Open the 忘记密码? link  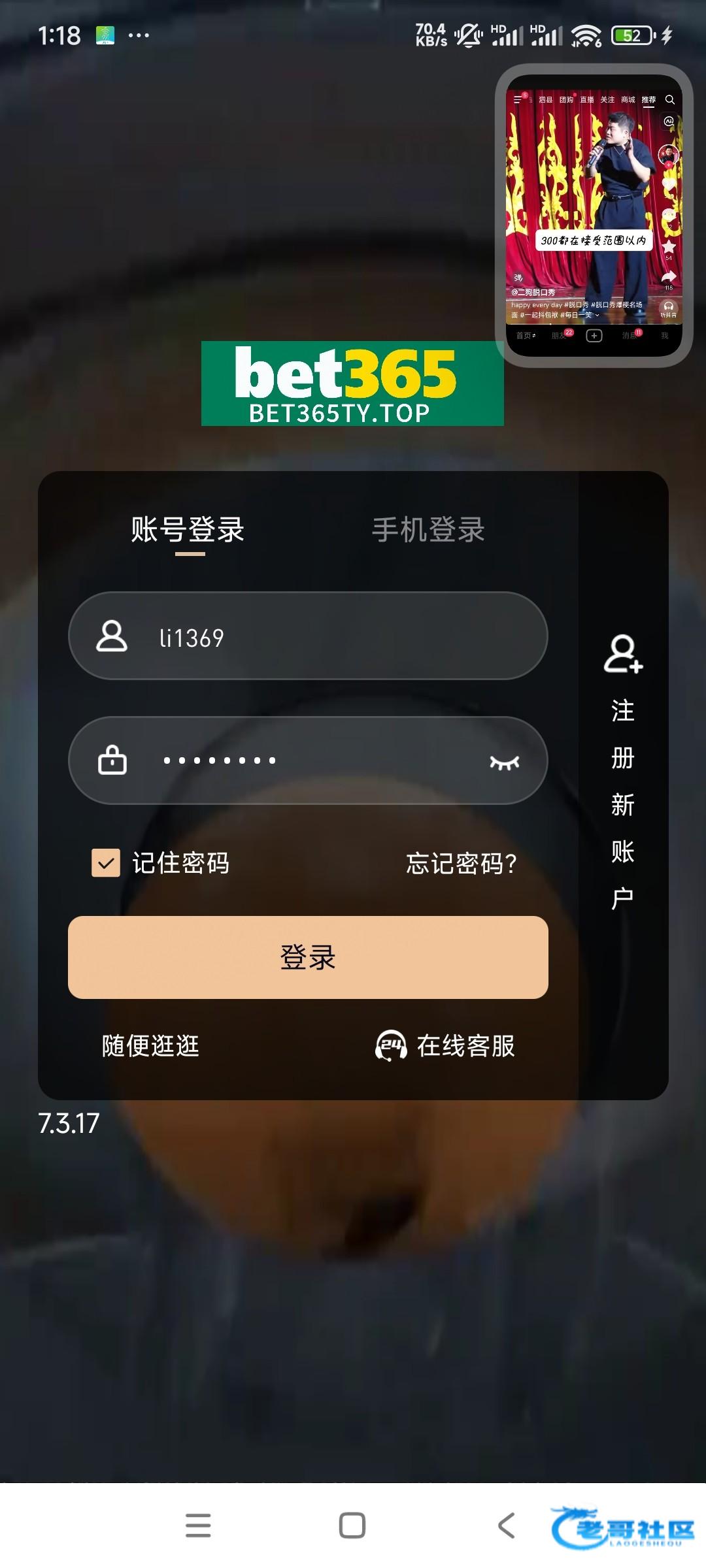[x=461, y=864]
